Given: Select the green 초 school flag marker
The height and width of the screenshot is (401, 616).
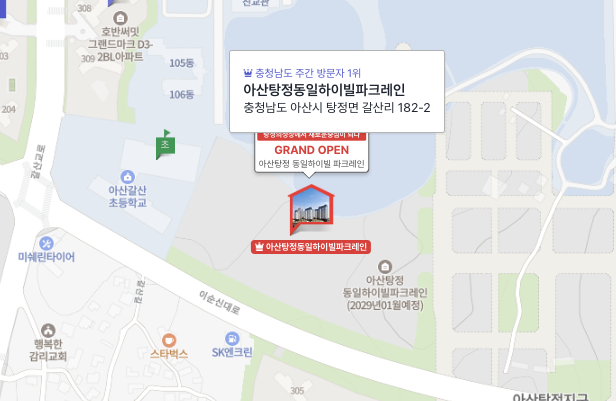Looking at the screenshot, I should click(x=165, y=144).
